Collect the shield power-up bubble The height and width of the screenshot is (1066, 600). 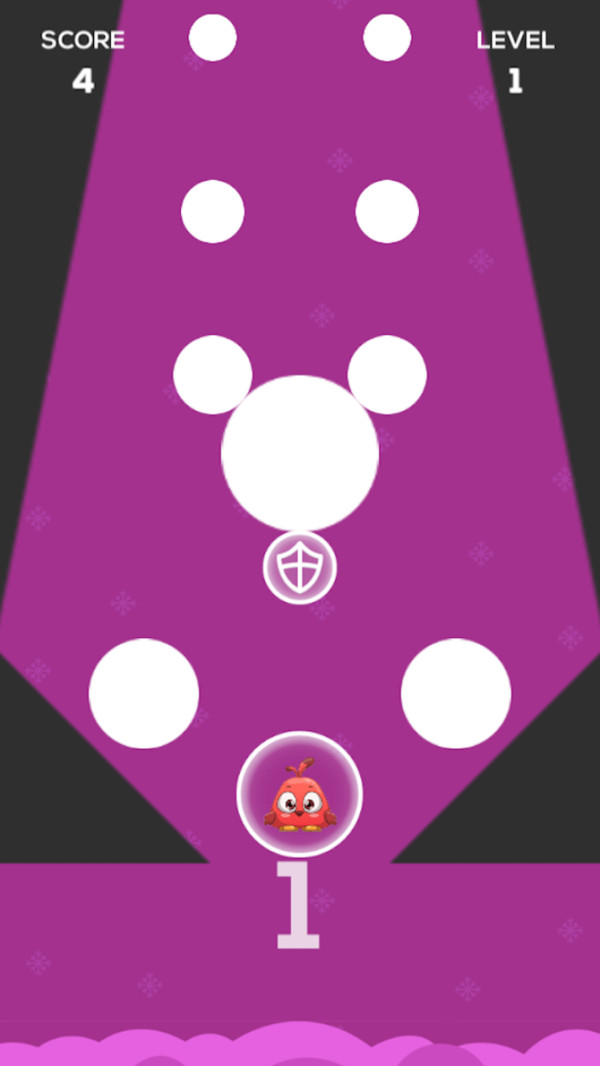tap(299, 568)
